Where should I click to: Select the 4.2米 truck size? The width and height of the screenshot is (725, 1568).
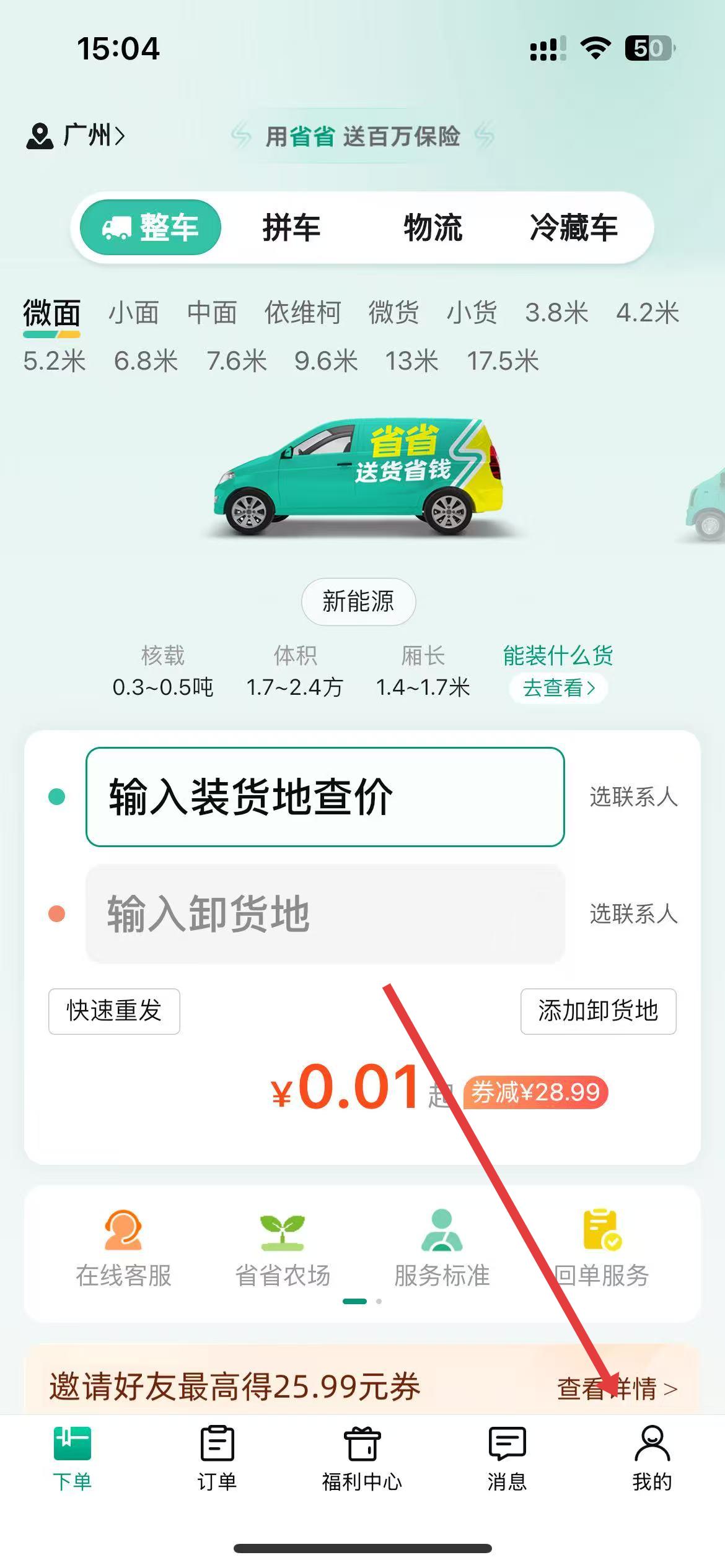(647, 313)
